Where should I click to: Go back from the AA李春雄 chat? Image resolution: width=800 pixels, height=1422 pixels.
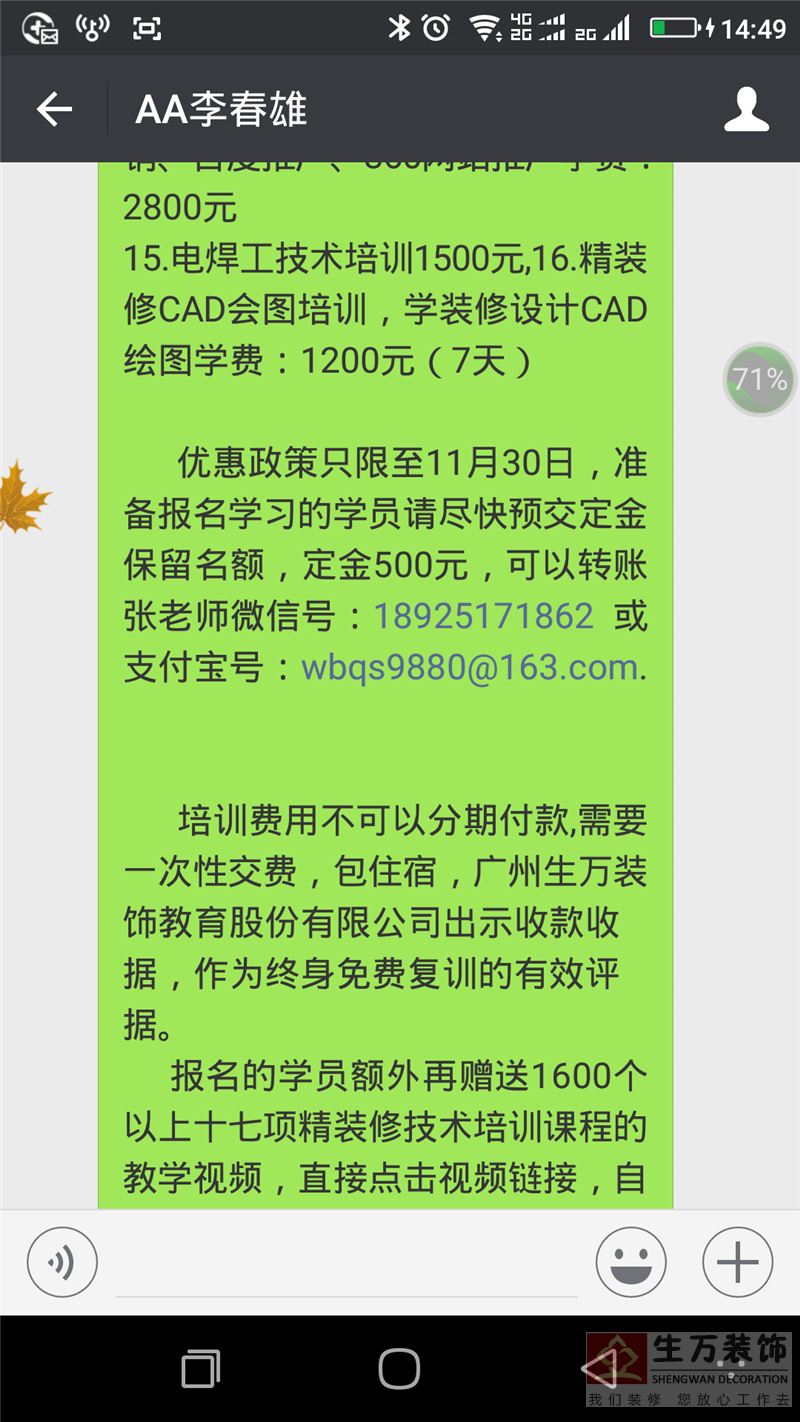(x=54, y=109)
